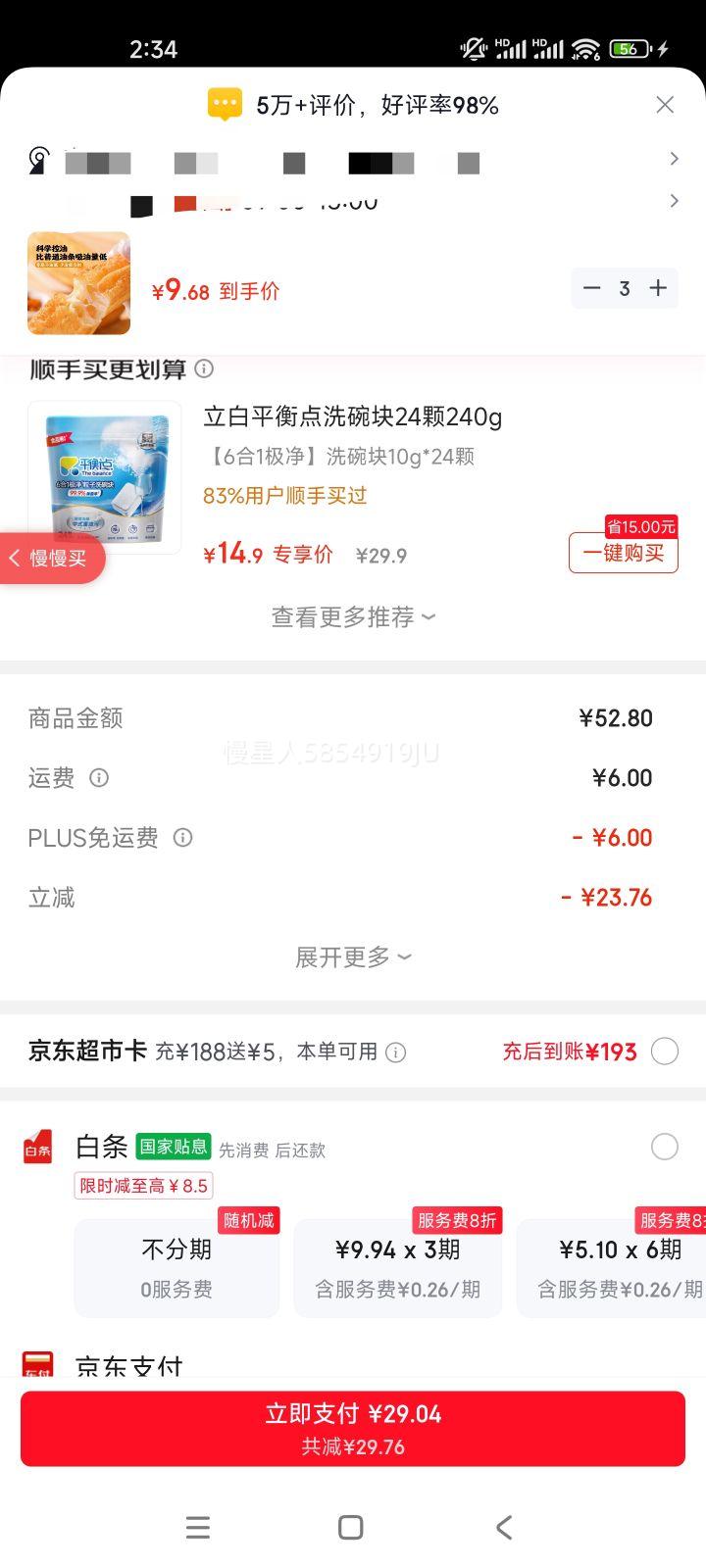The height and width of the screenshot is (1568, 706).
Task: Open the 白条 payment service icon
Action: pos(37,1148)
